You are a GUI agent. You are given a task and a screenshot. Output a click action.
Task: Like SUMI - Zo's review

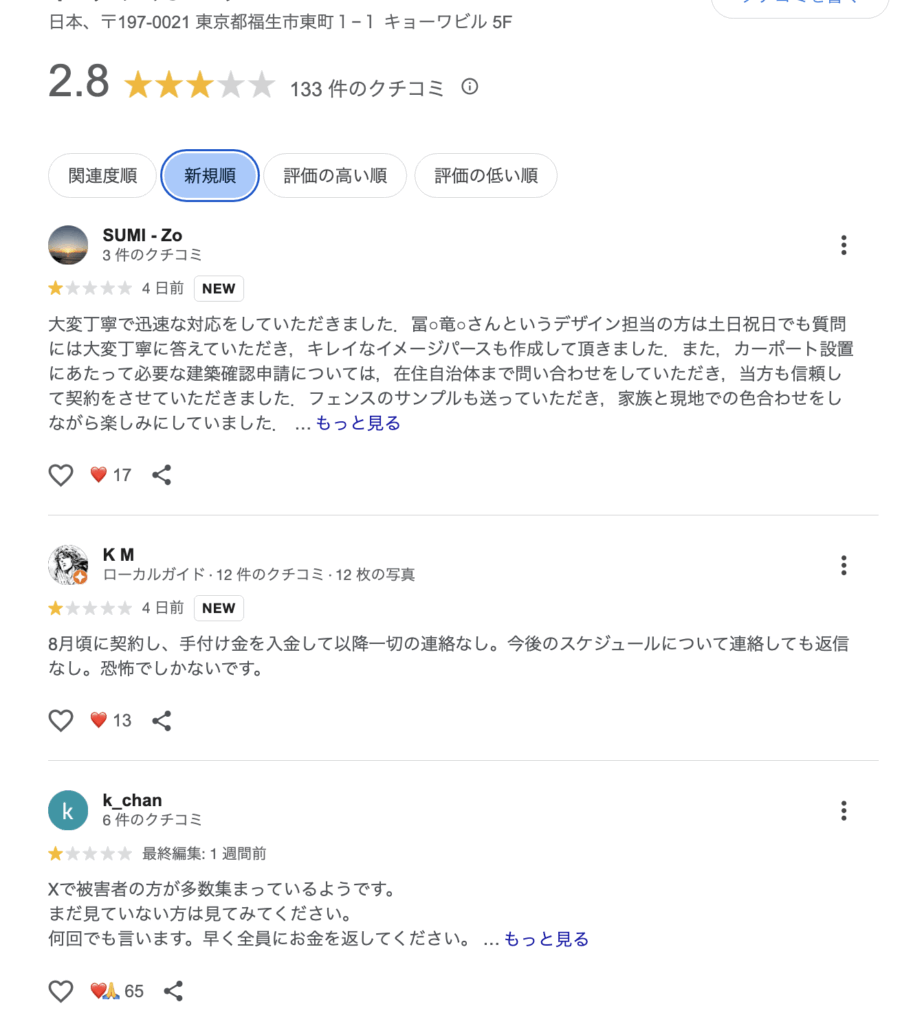[61, 475]
